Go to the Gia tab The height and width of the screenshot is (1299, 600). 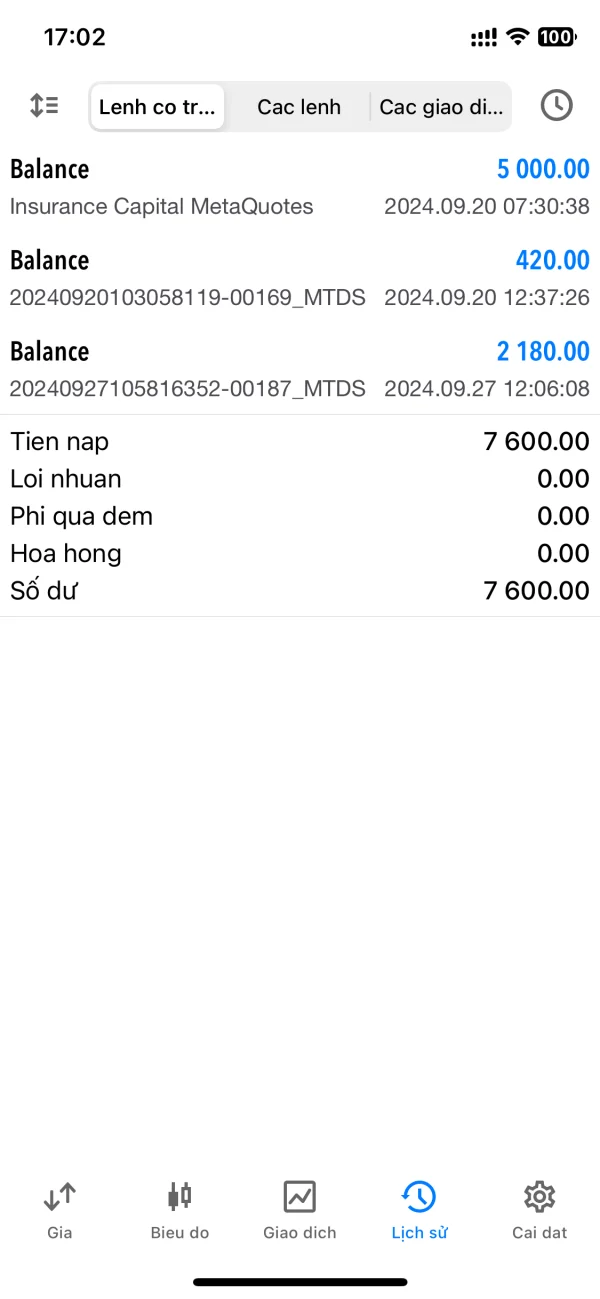pos(60,1209)
